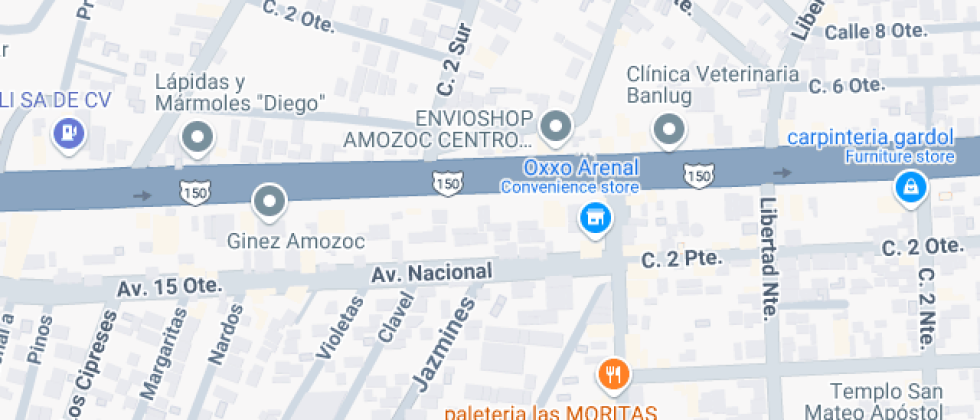This screenshot has width=980, height=420.
Task: Select the Ginez Amozoc map pin
Action: click(269, 202)
